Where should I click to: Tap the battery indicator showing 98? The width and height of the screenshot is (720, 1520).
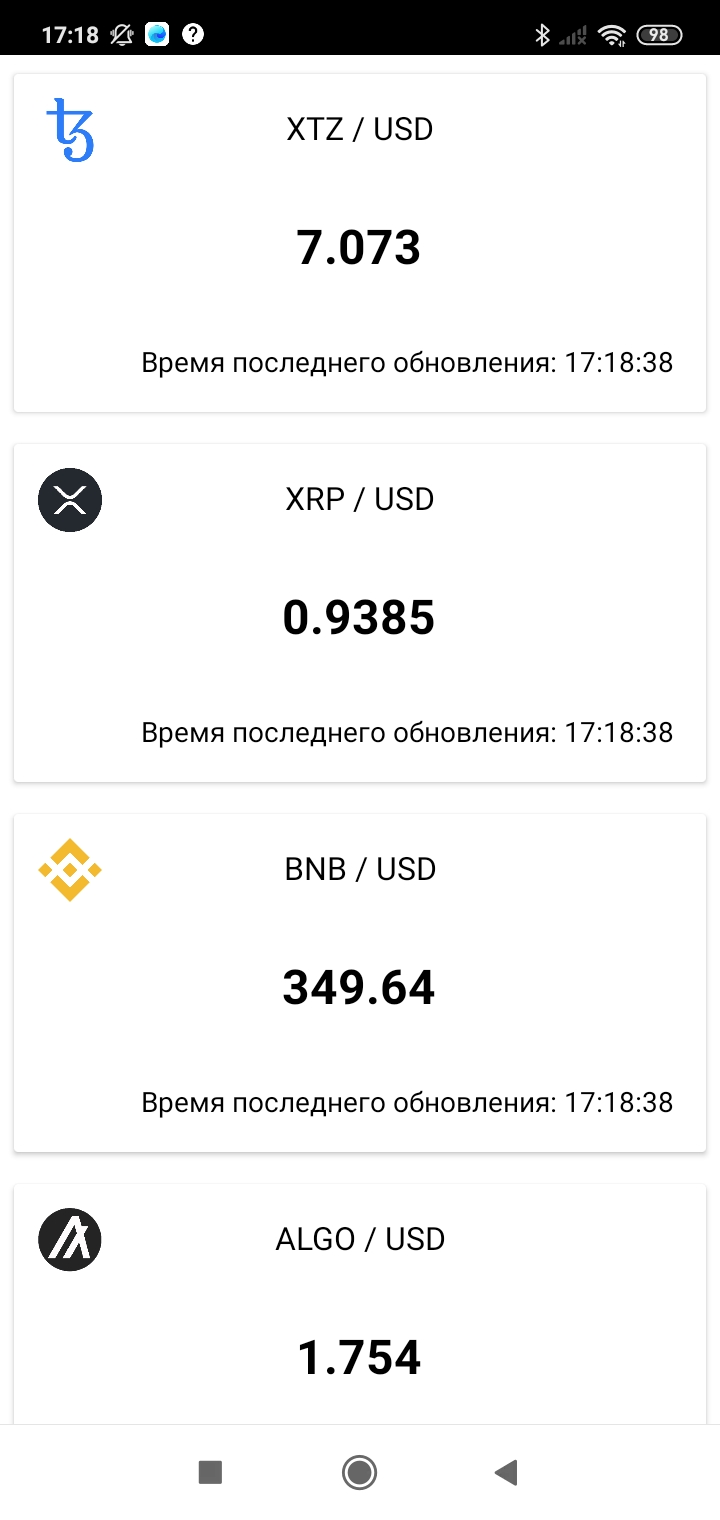click(658, 34)
